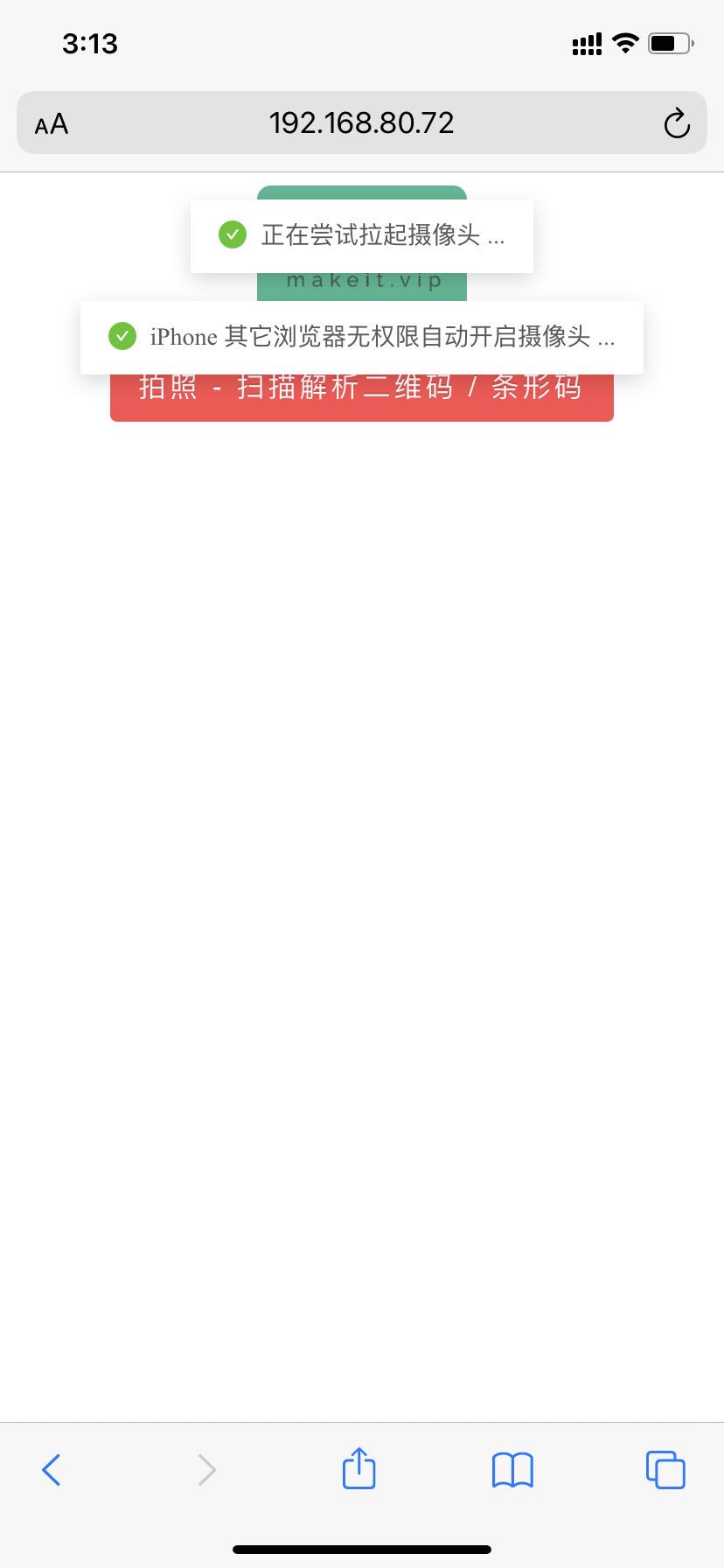Tap the 192.168.80.72 address field

point(362,122)
